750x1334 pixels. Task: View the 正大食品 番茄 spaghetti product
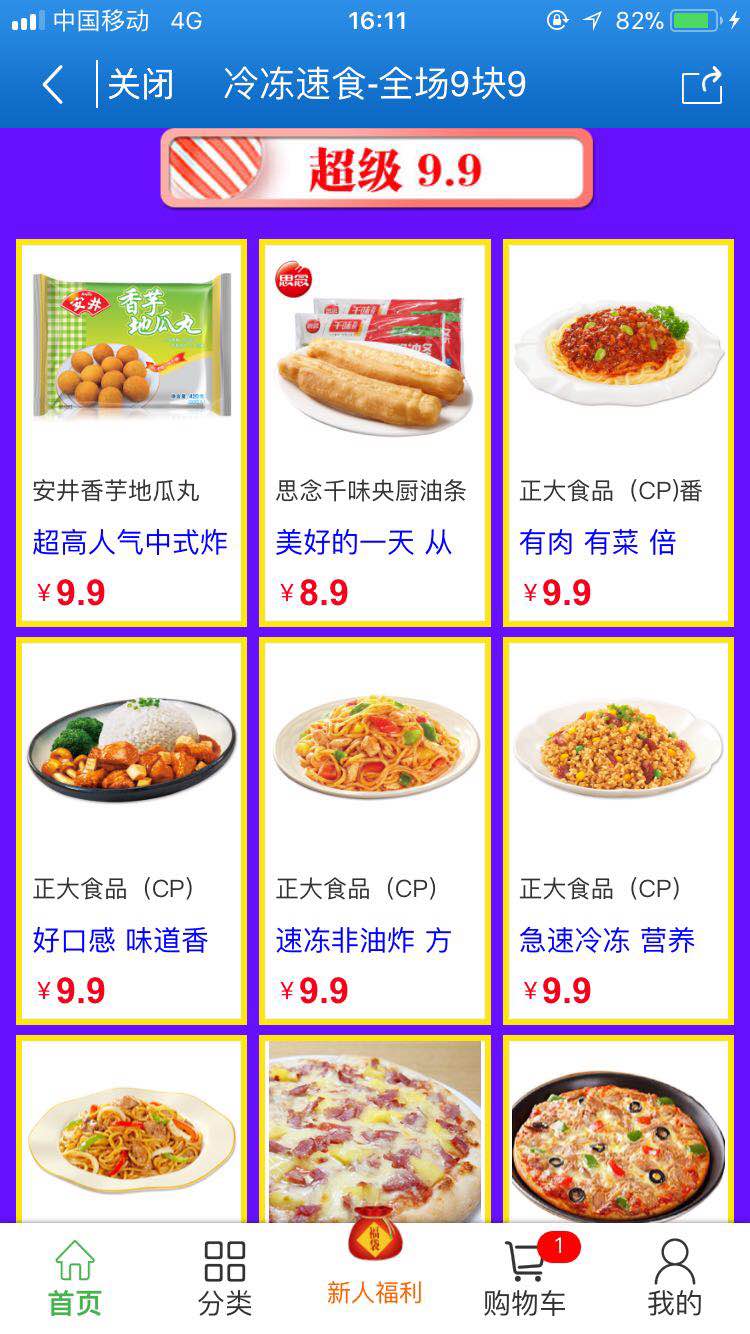pos(618,433)
